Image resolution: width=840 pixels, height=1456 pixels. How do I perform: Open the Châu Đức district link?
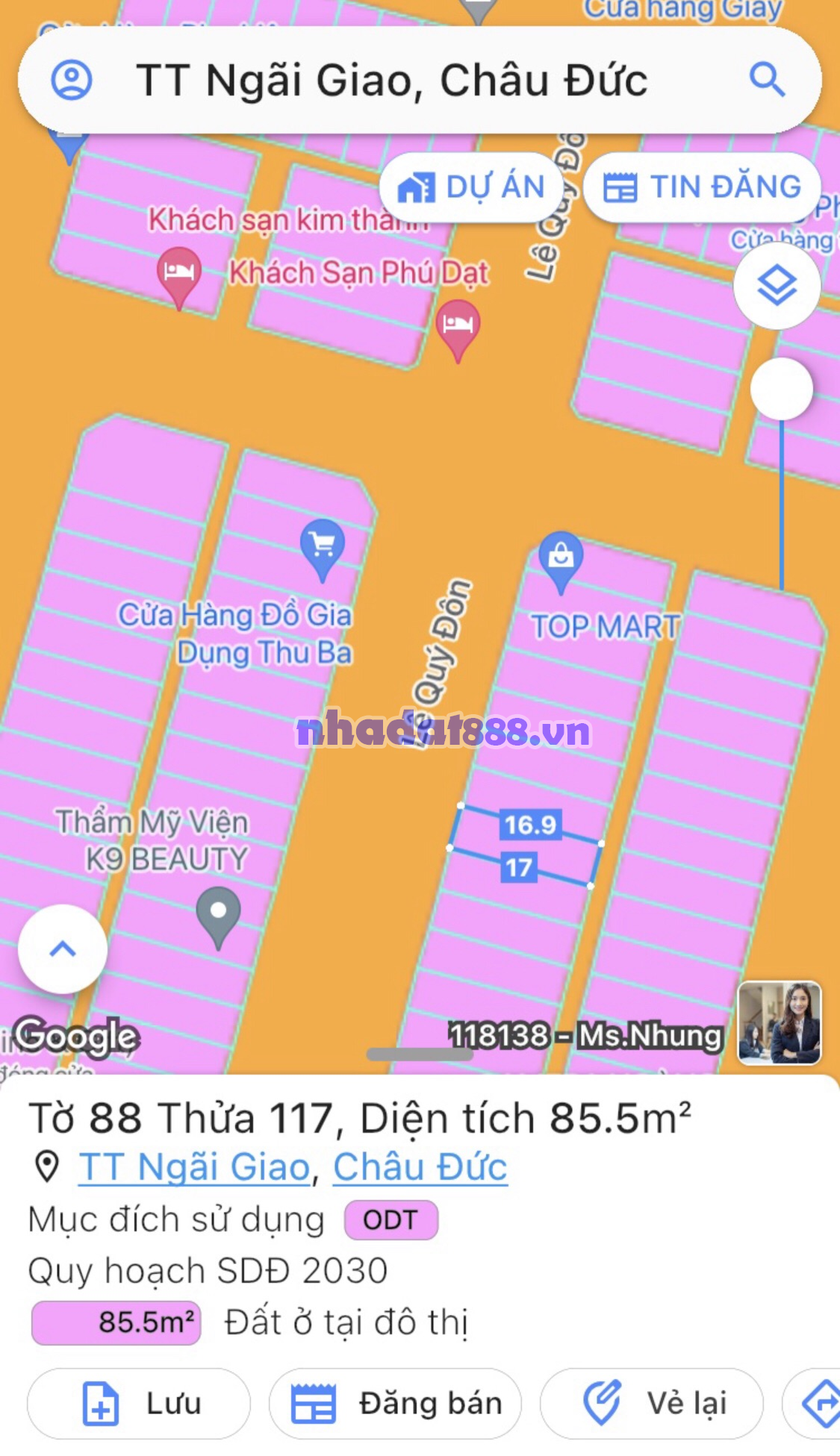[x=420, y=1166]
